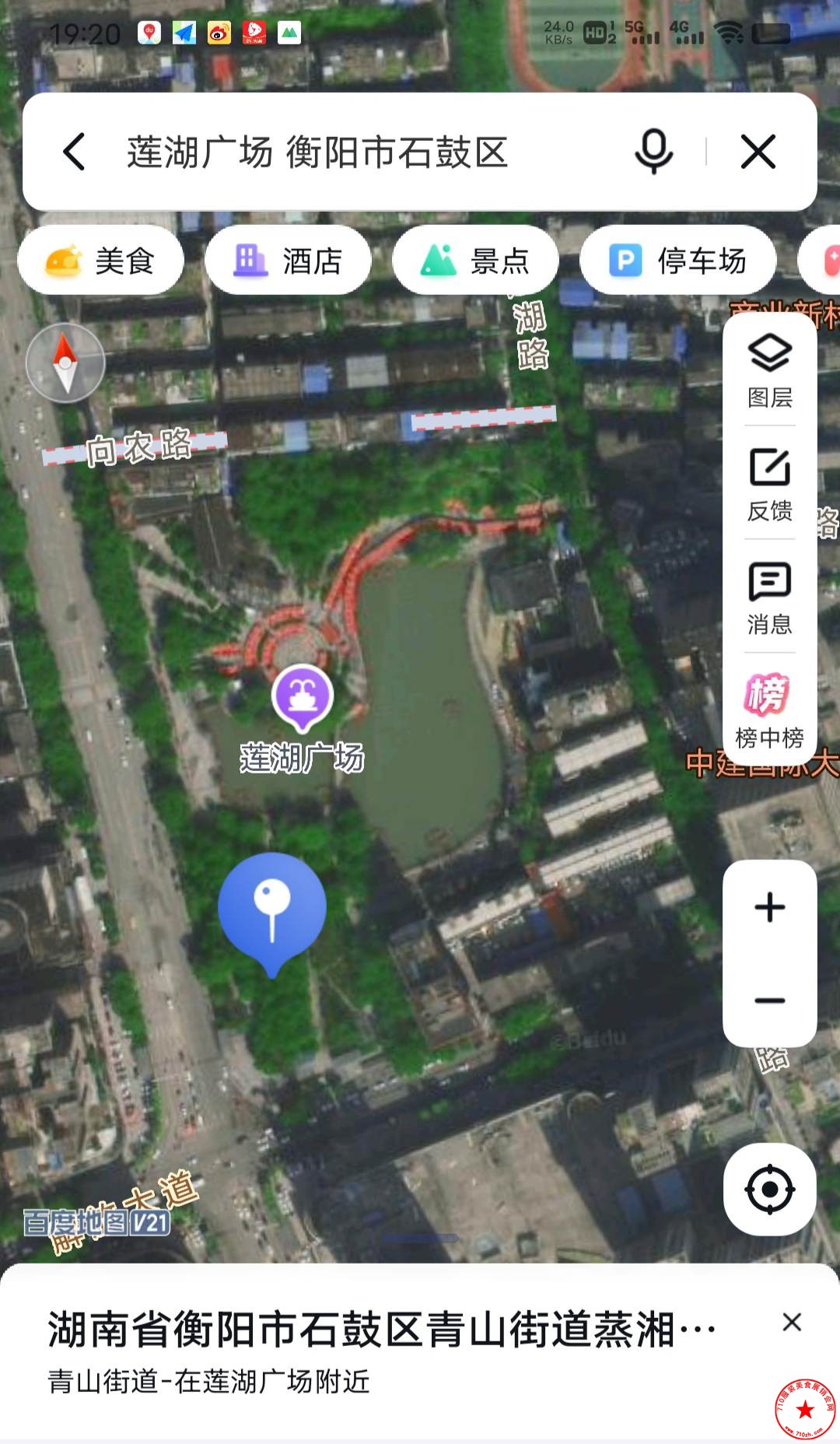Tap the 莲湖广场 place marker

(x=303, y=697)
